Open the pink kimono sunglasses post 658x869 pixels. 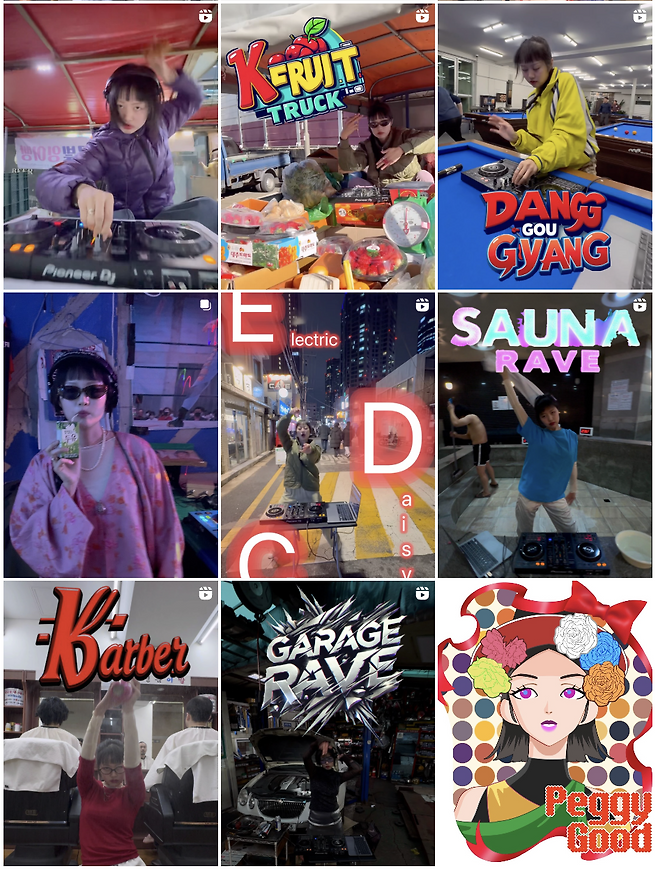[110, 435]
